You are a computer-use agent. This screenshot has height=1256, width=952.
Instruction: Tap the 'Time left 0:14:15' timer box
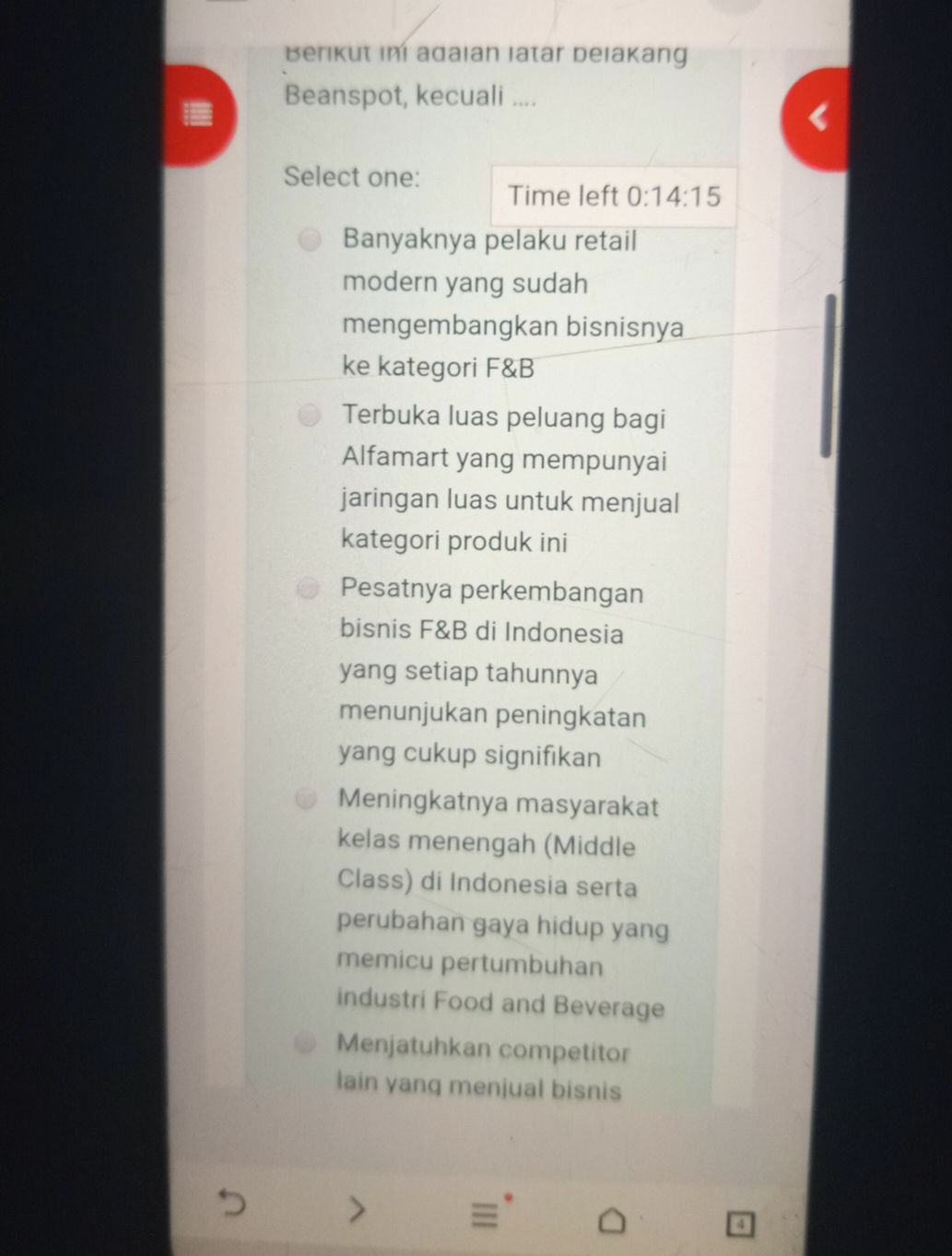[615, 195]
